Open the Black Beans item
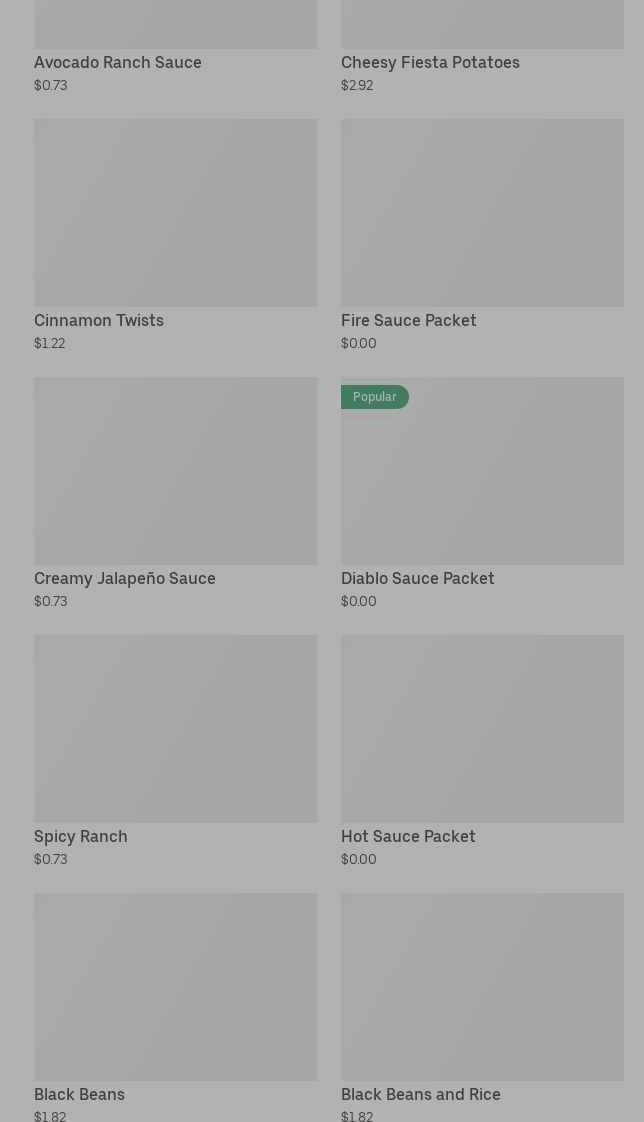This screenshot has height=1122, width=644. click(175, 1008)
